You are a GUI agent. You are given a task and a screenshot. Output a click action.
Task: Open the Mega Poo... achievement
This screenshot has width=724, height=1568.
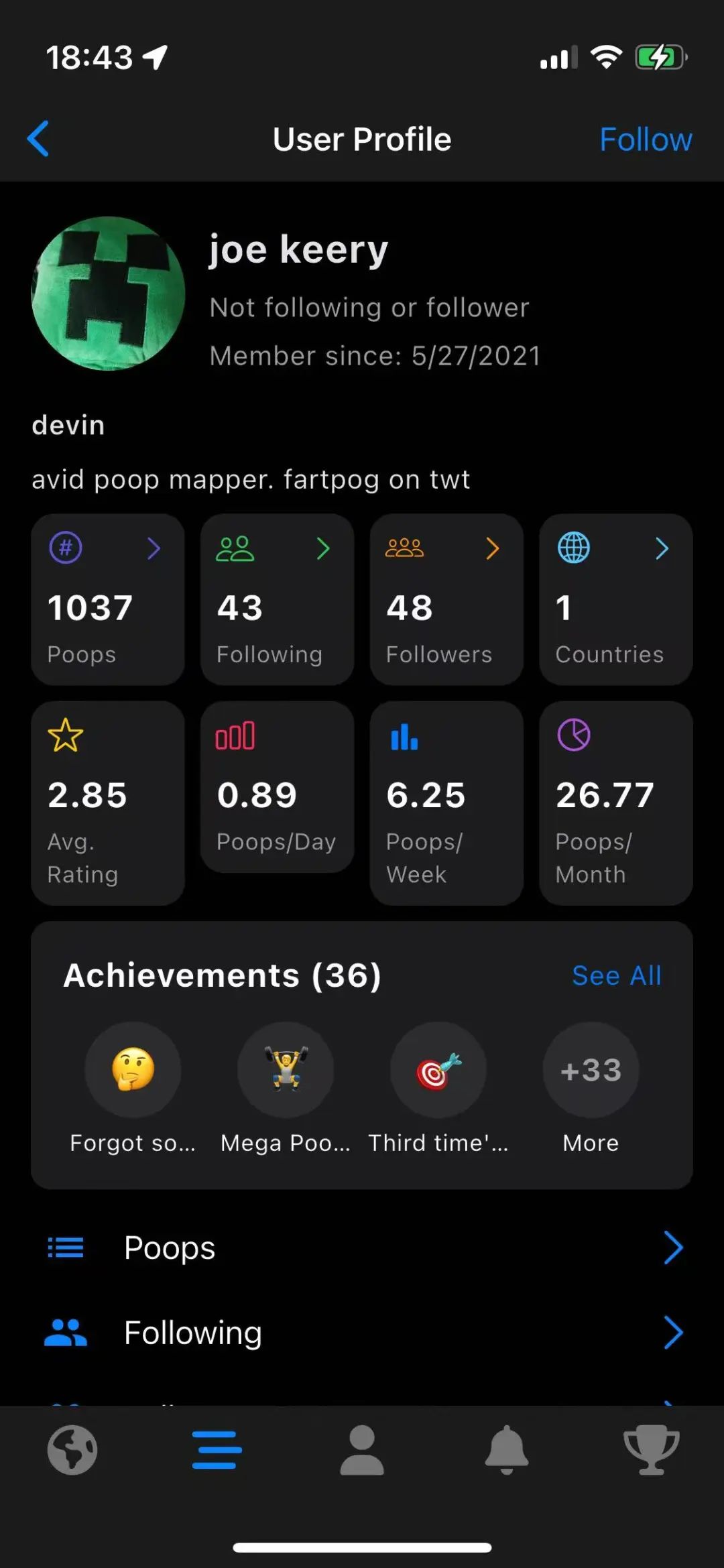click(286, 1071)
